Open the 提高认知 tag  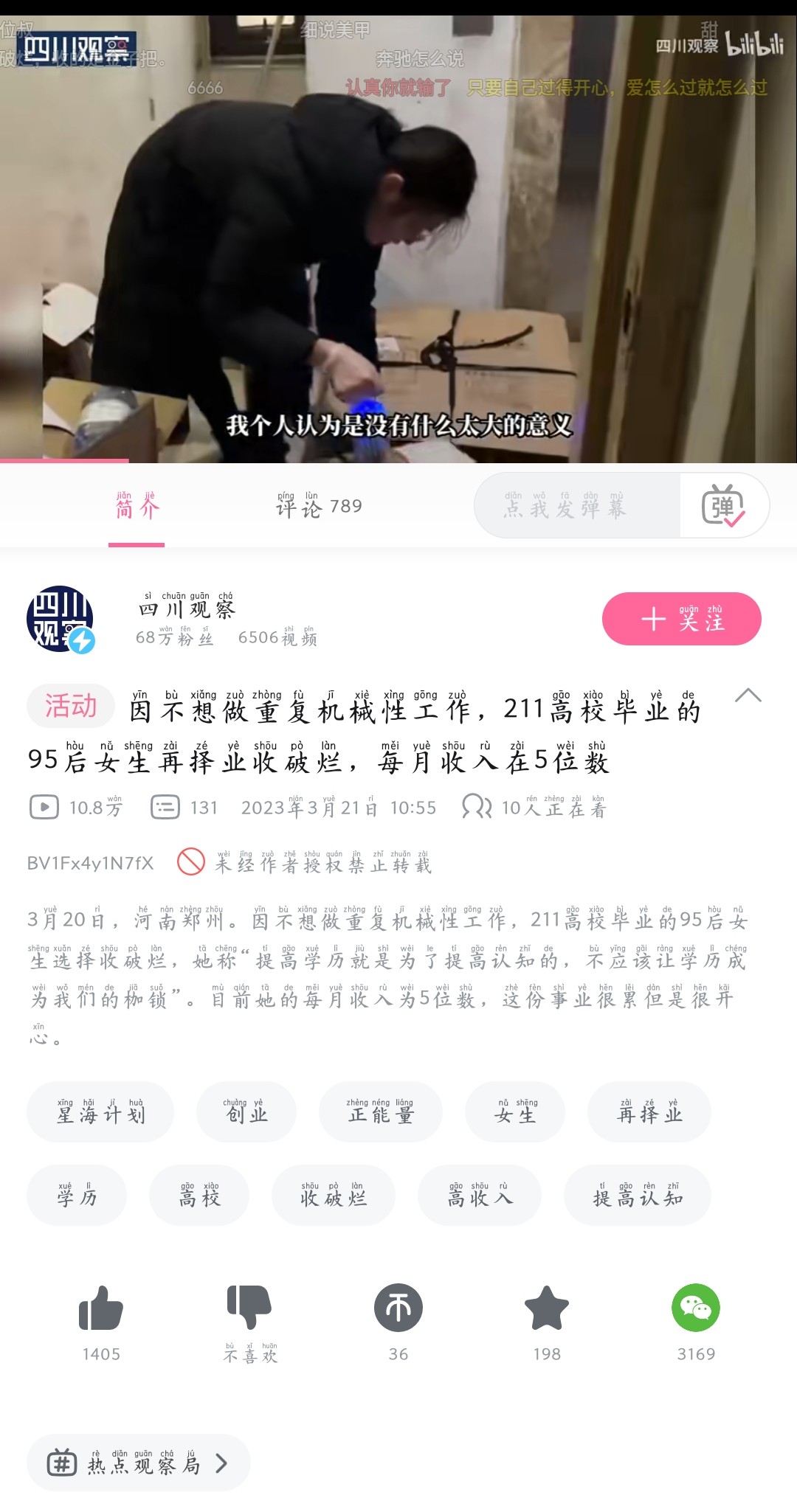click(x=638, y=1195)
